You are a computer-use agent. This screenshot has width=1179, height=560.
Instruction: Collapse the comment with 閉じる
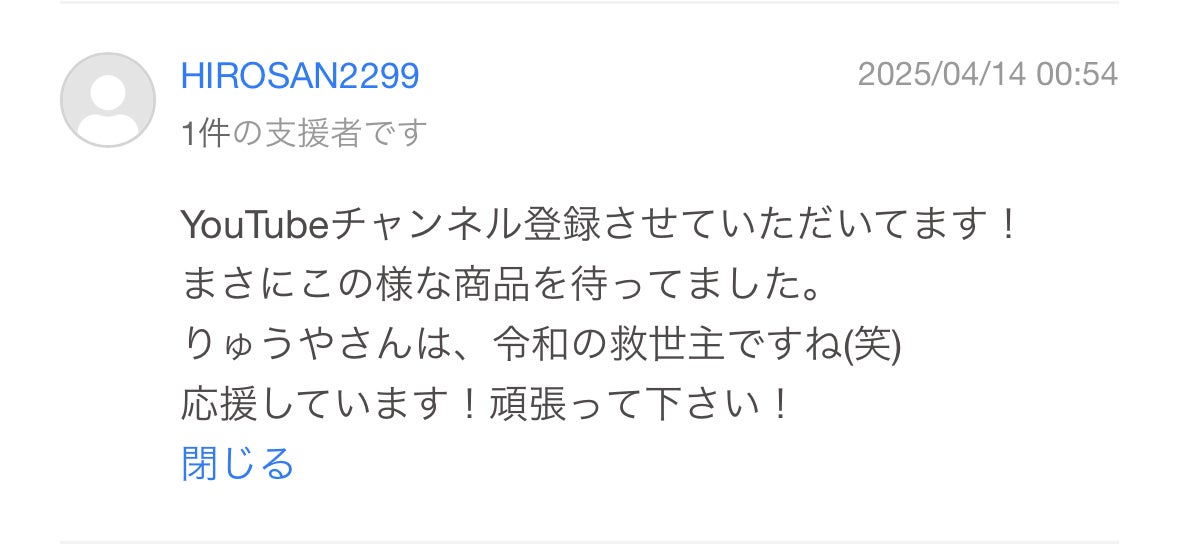[238, 464]
